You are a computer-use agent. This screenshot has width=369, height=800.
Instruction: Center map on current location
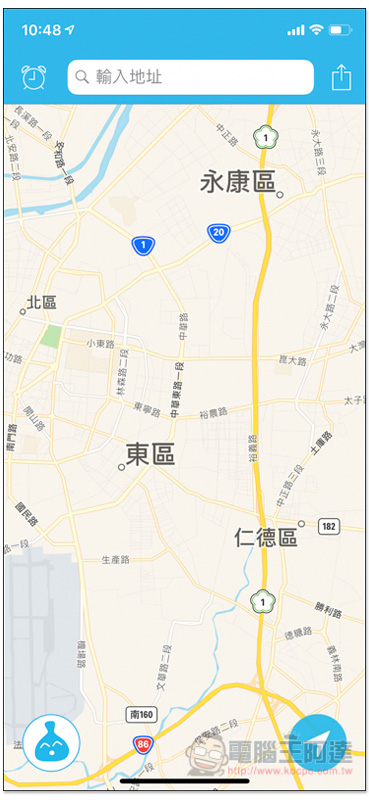pyautogui.click(x=318, y=742)
